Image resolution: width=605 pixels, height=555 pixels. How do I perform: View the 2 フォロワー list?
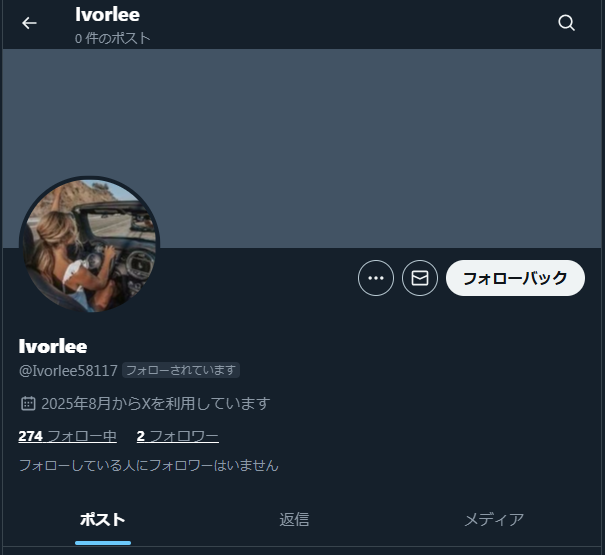pyautogui.click(x=177, y=436)
